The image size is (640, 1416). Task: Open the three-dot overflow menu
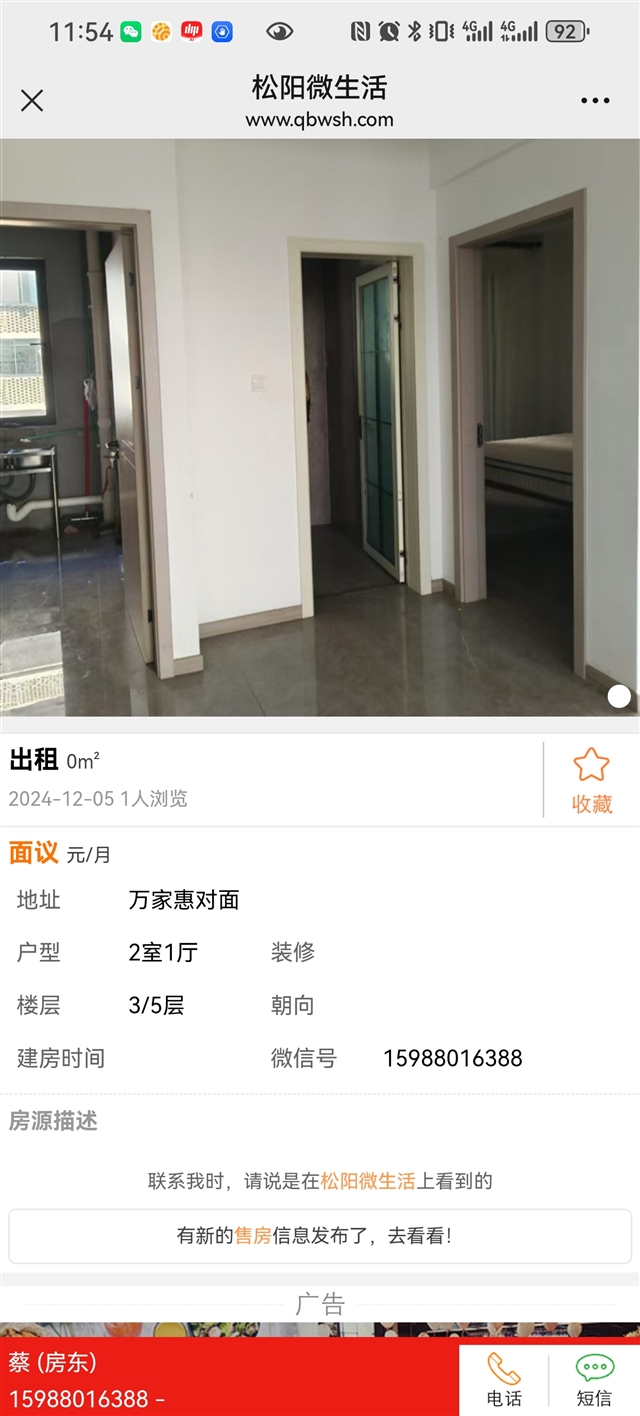click(595, 101)
